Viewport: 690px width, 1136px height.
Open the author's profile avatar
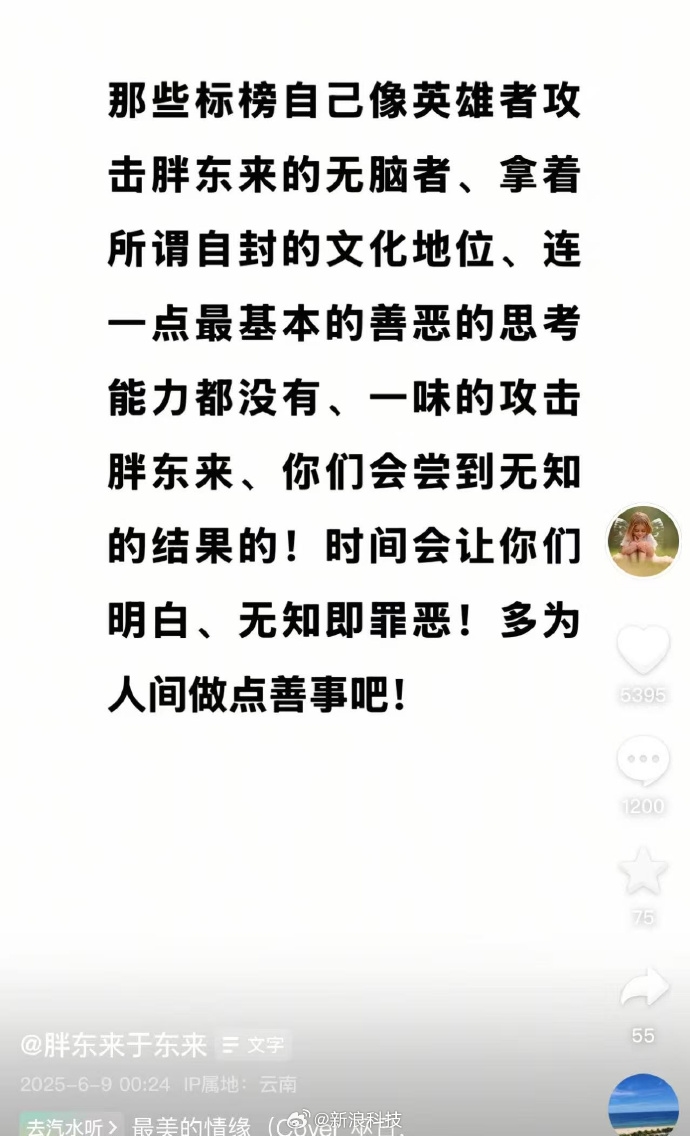[643, 541]
